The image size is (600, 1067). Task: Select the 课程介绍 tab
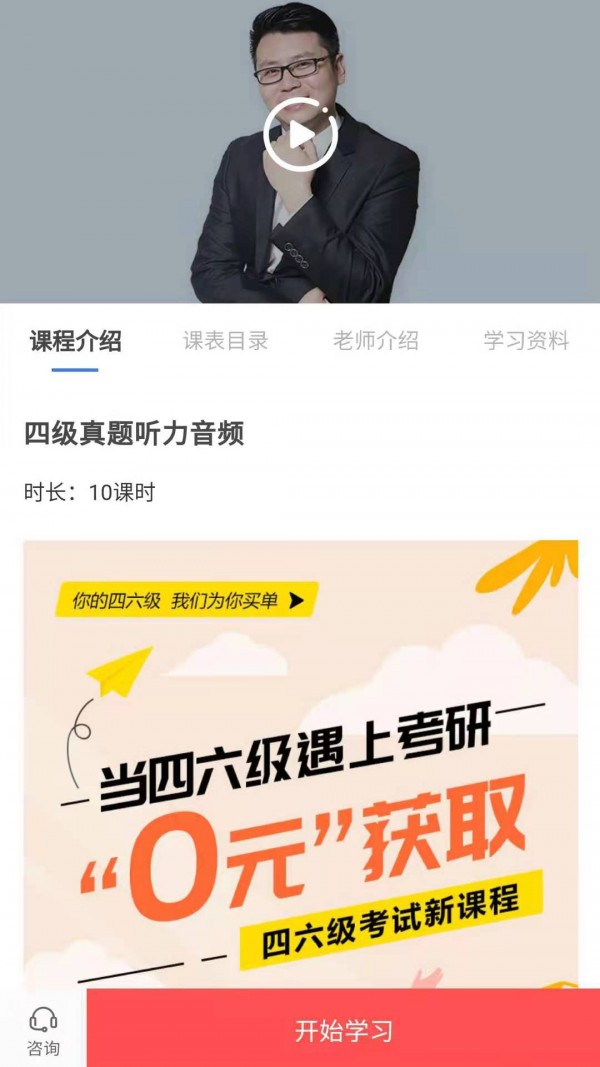(76, 340)
